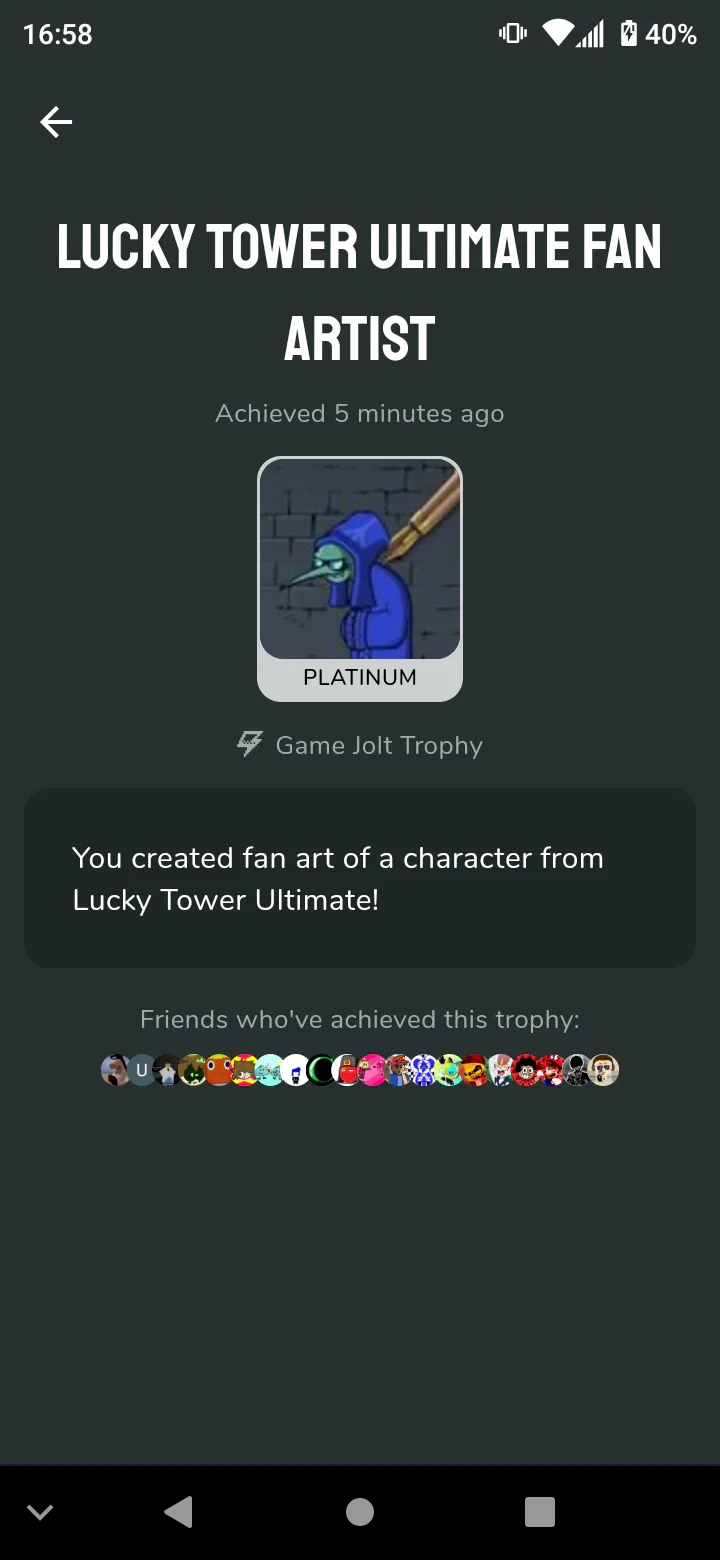This screenshot has height=1560, width=720.
Task: Open the friend avatar showing letter U
Action: point(142,1070)
